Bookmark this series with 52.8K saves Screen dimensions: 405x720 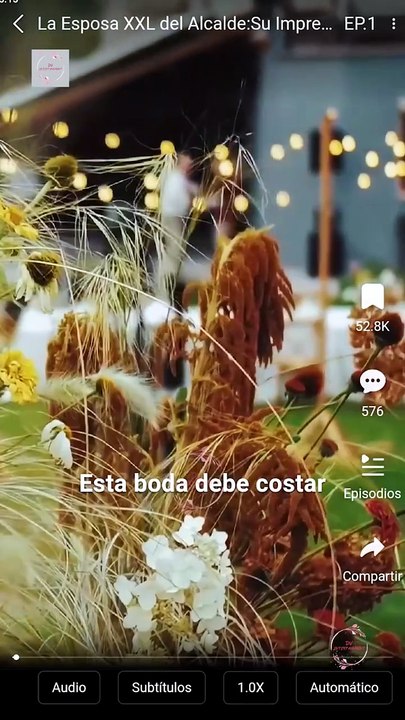pos(372,297)
